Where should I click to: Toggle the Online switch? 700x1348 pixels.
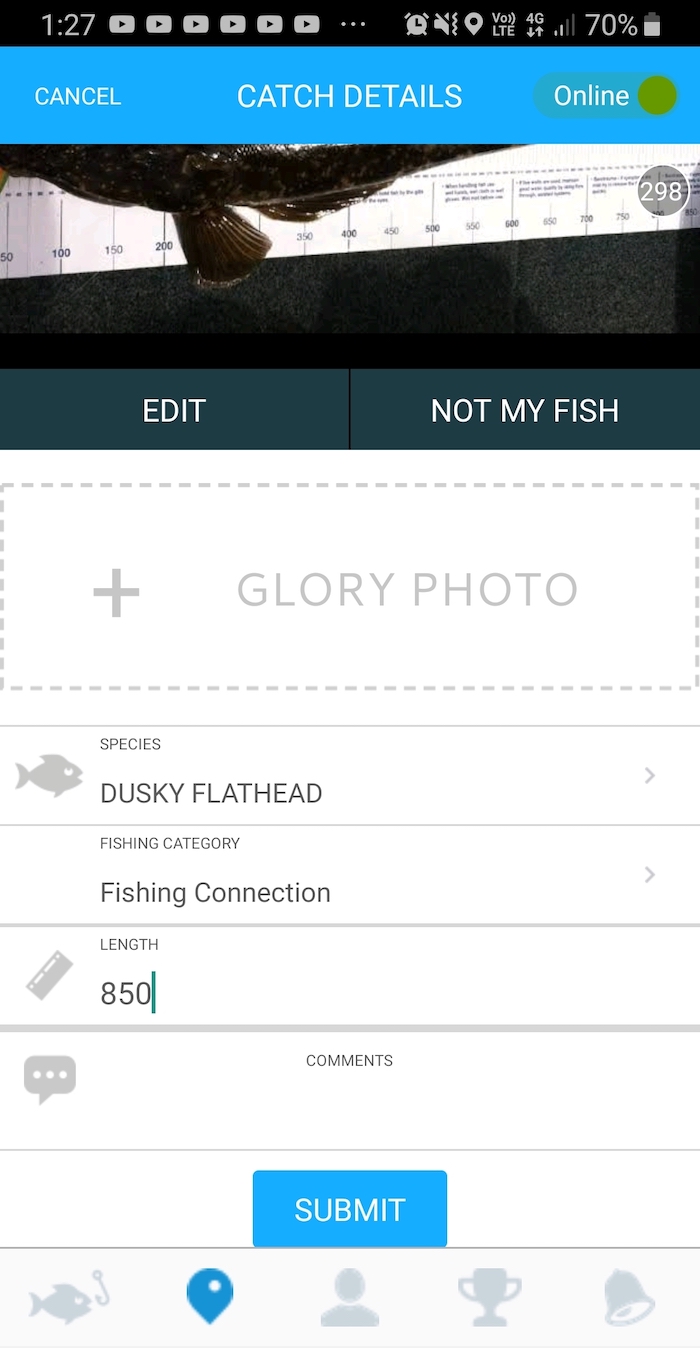pyautogui.click(x=606, y=96)
